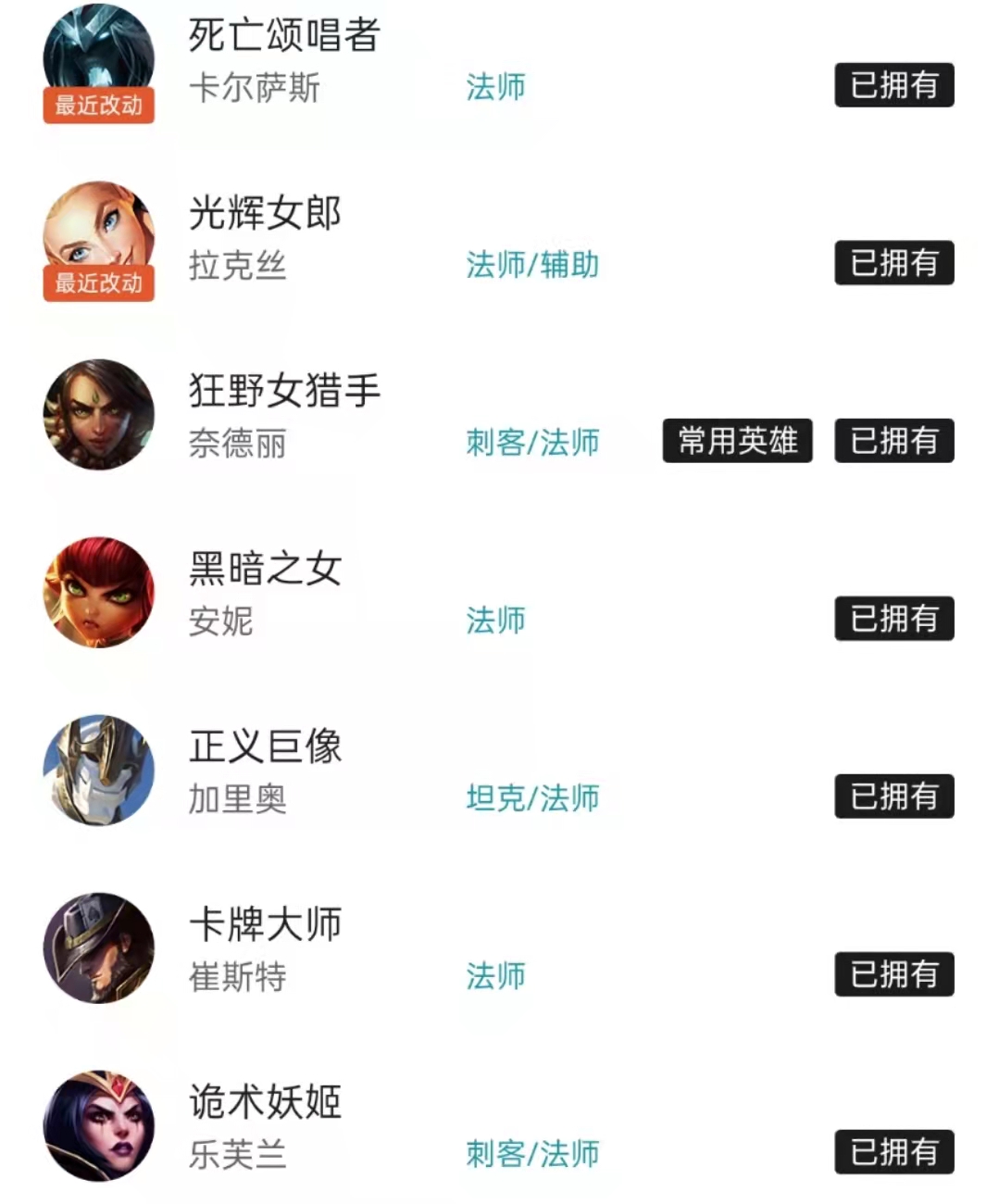View details for 光辉女郎 拉克丝

[265, 239]
